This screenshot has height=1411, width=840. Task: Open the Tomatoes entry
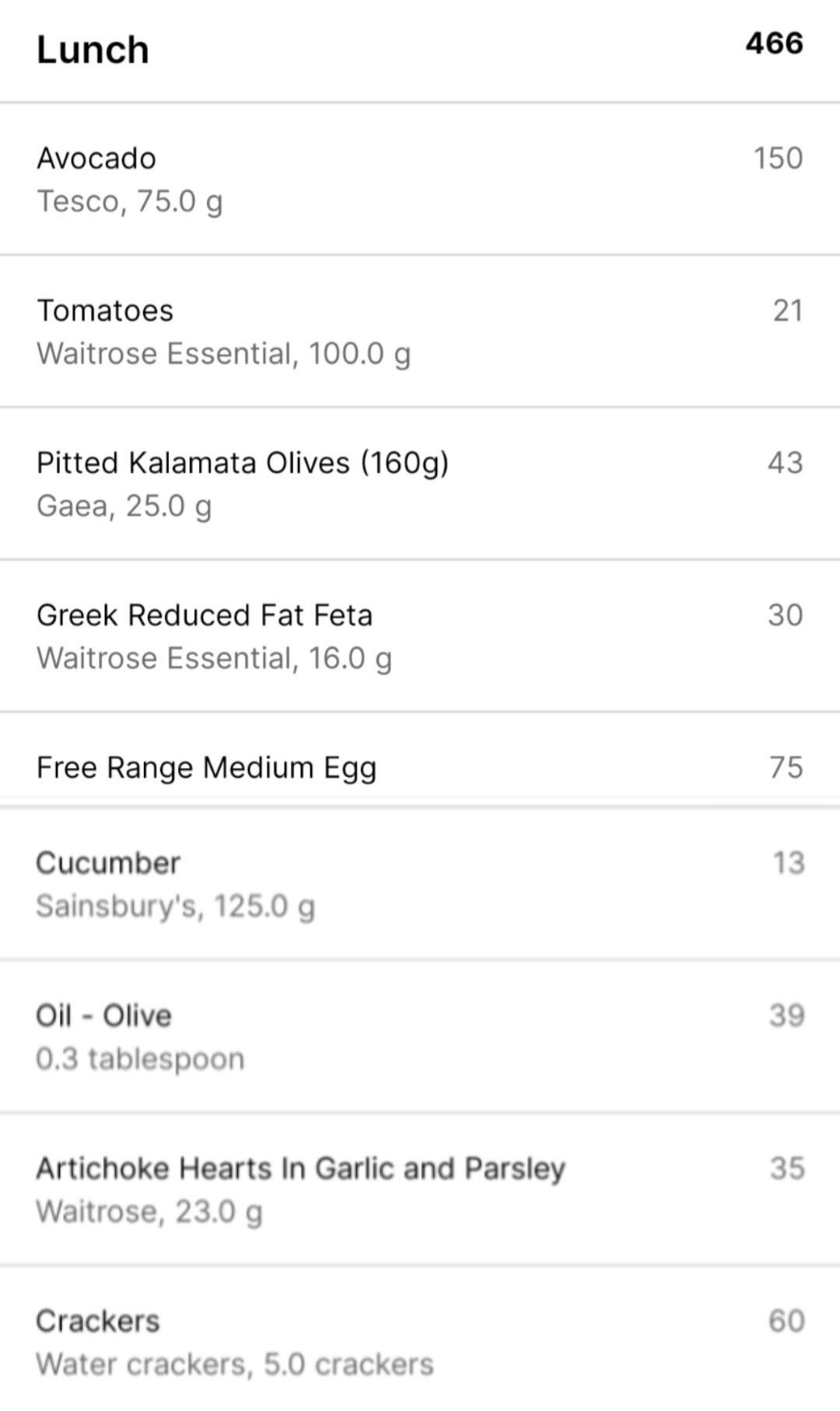pyautogui.click(x=420, y=331)
